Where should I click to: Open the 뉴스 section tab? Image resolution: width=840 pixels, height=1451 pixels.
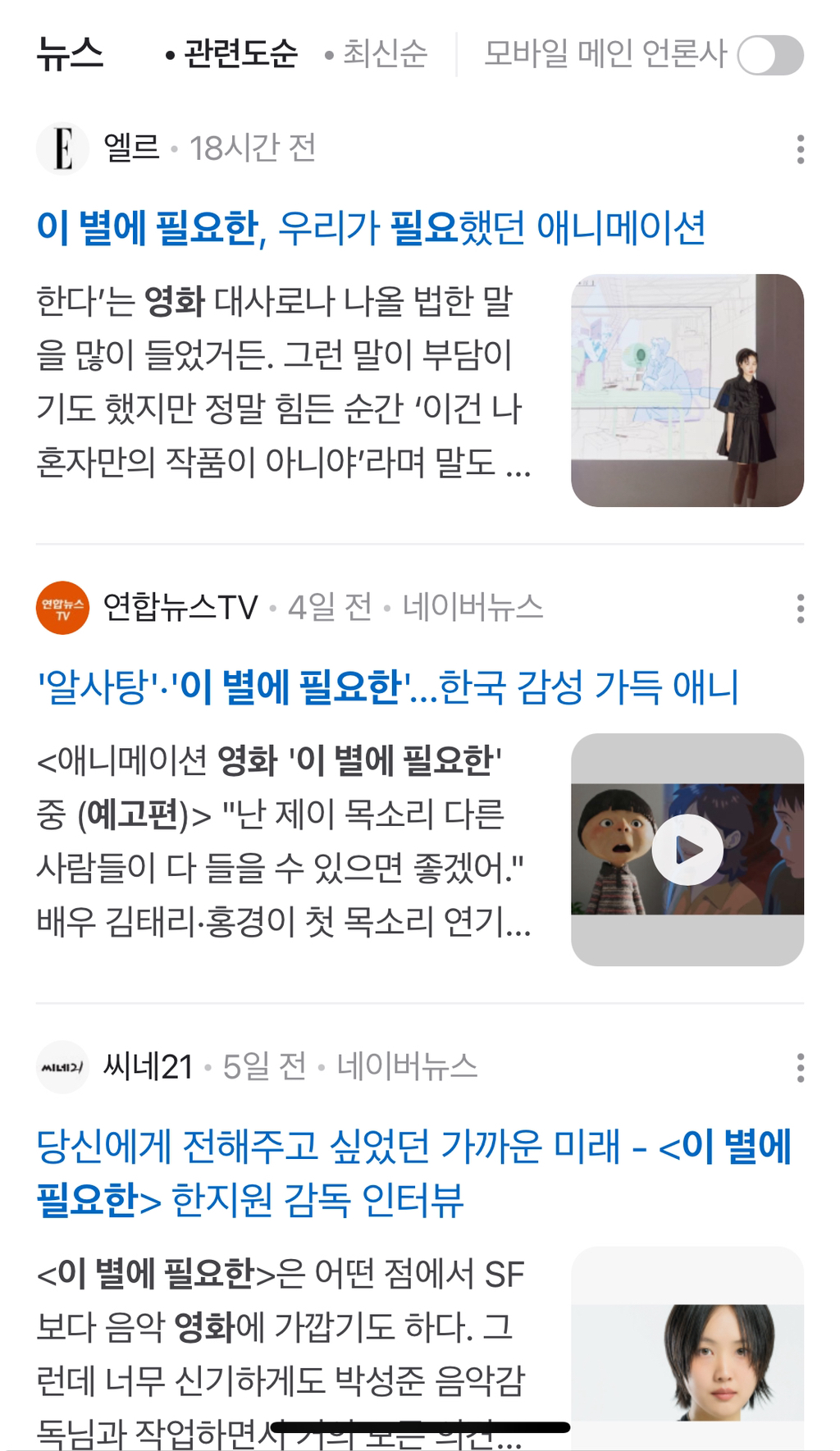pos(71,54)
